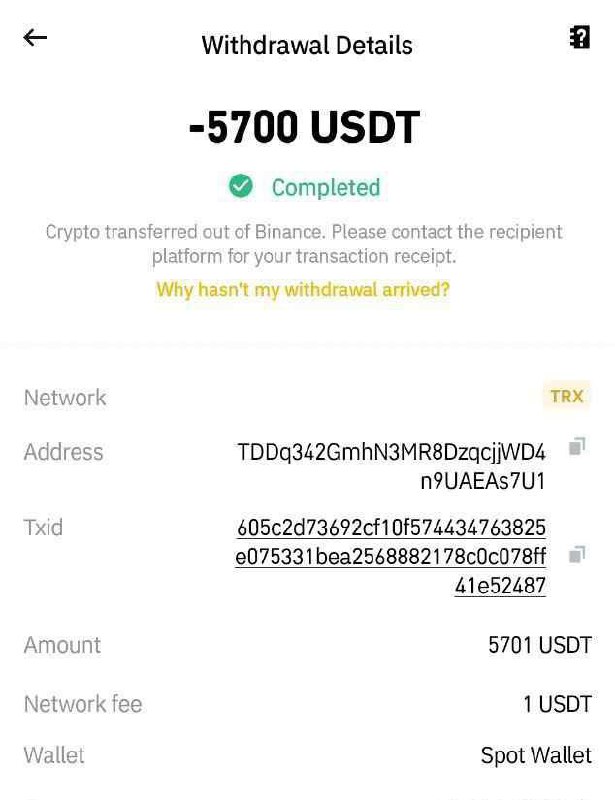This screenshot has width=615, height=800.
Task: Open the help support icon
Action: click(x=579, y=39)
